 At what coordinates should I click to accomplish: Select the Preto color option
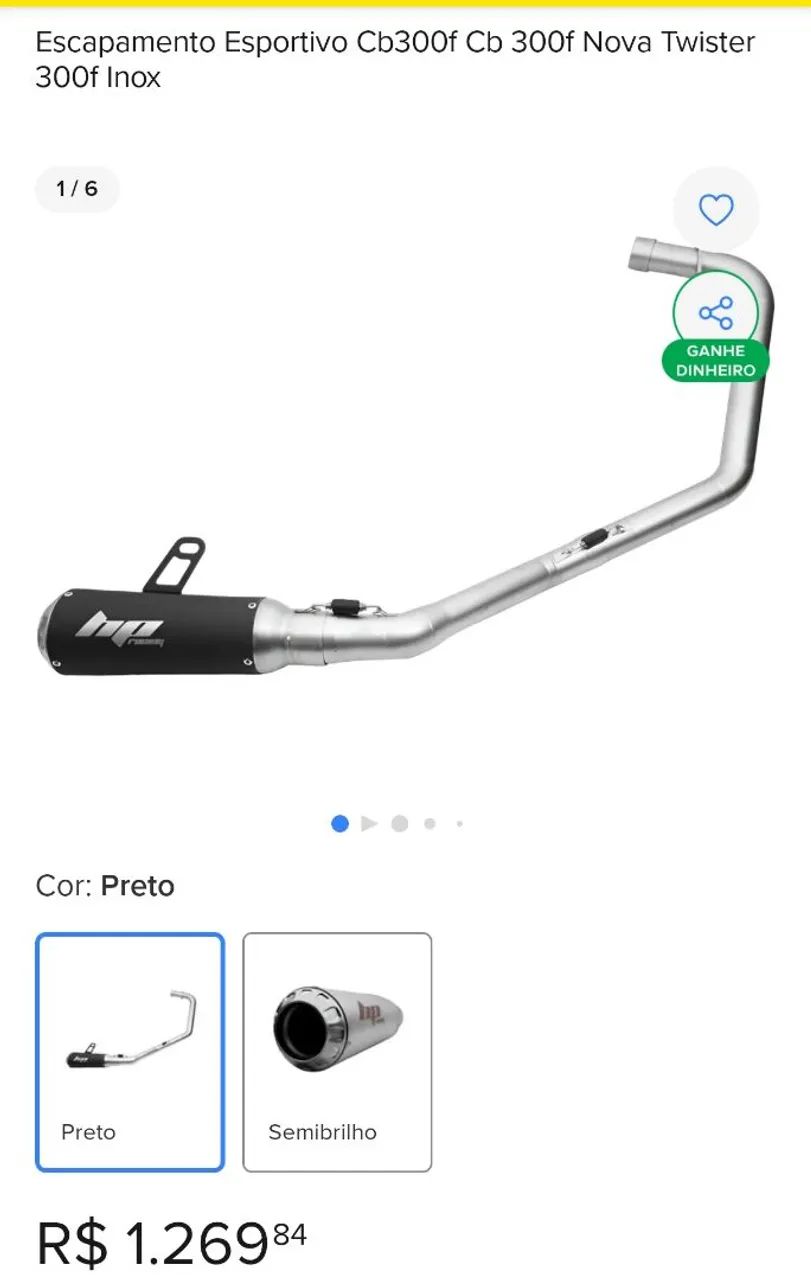[130, 1051]
